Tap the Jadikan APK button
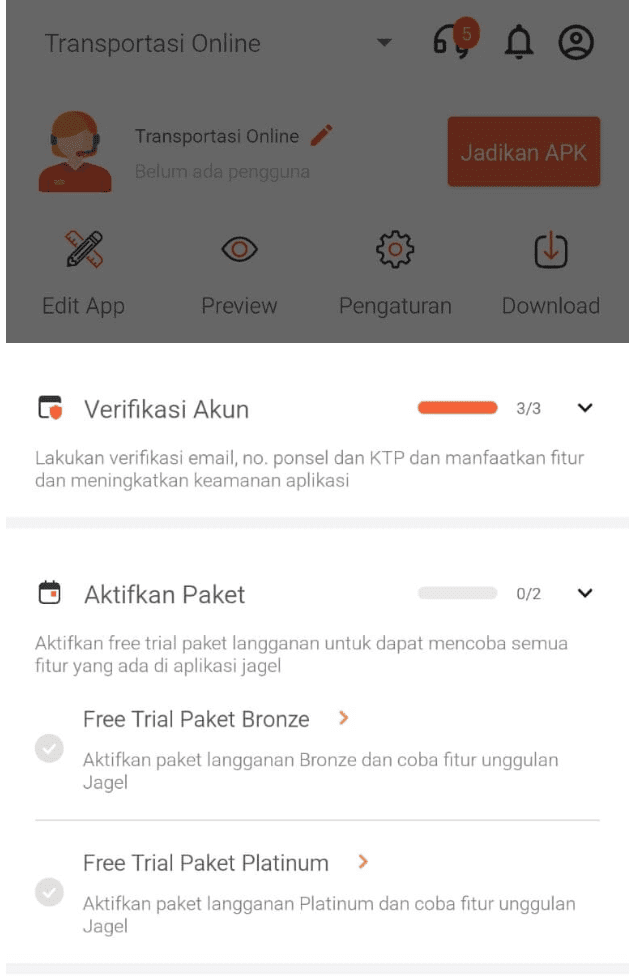This screenshot has width=632, height=976. (x=523, y=153)
